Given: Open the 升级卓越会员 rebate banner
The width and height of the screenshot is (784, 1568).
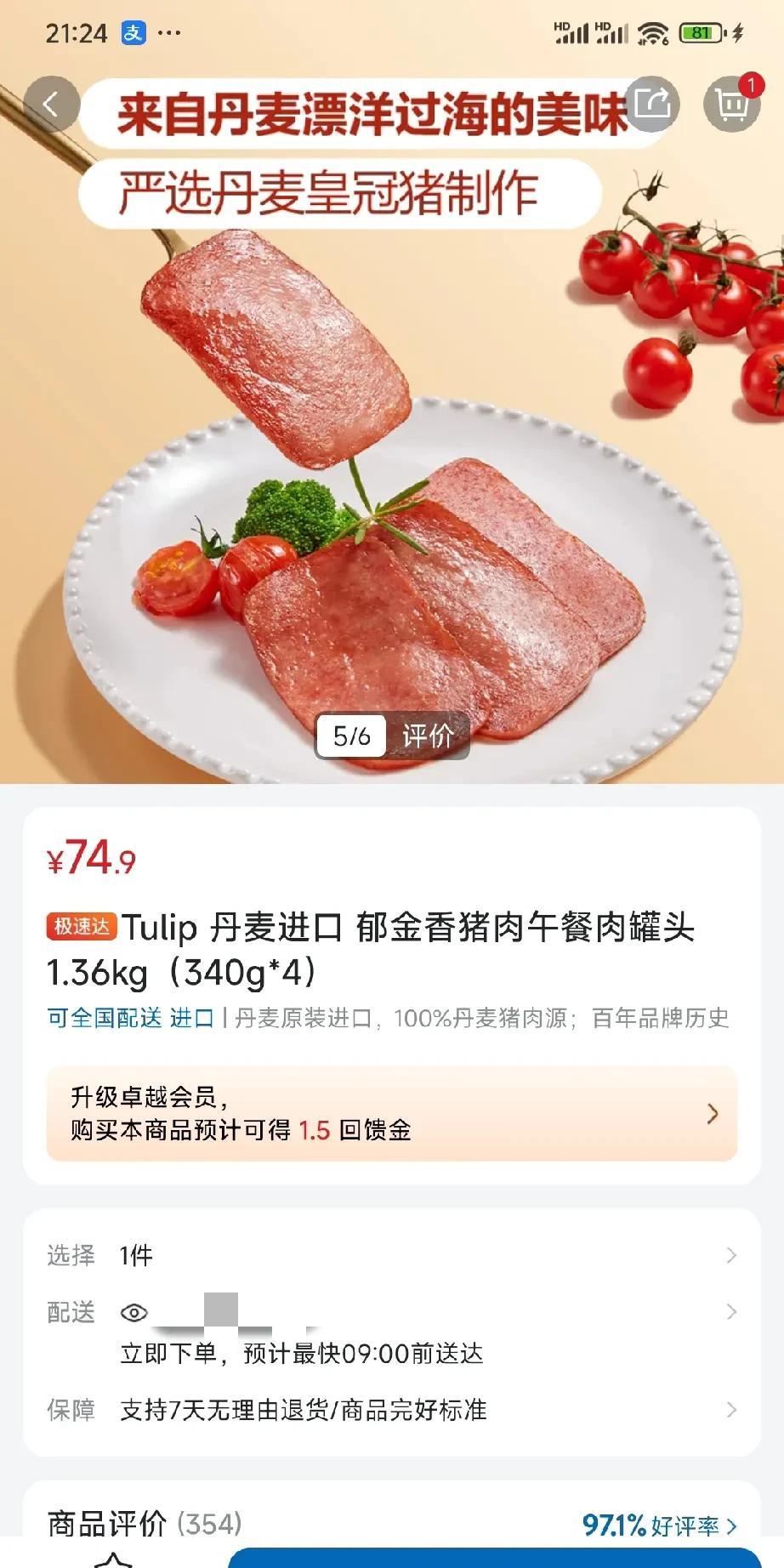Looking at the screenshot, I should [391, 1113].
